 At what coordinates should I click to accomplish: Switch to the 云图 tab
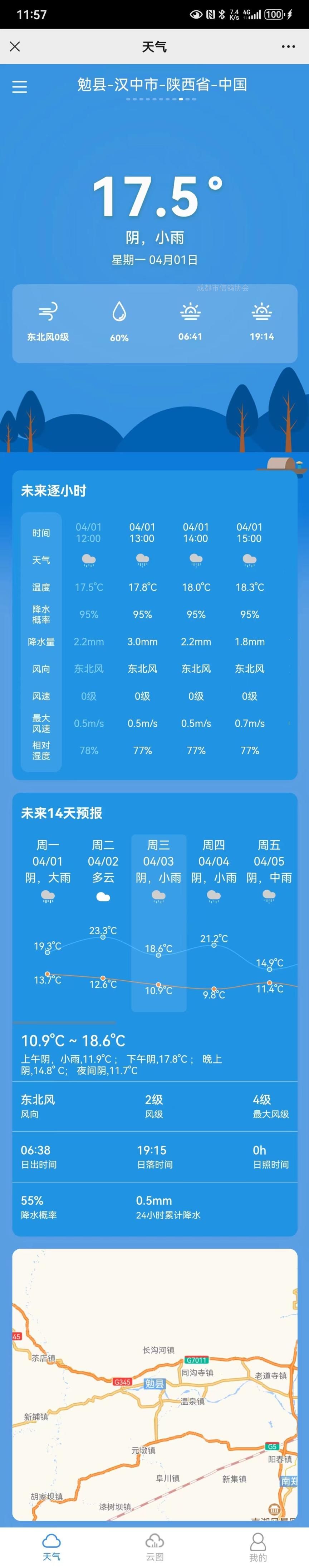click(x=155, y=1546)
